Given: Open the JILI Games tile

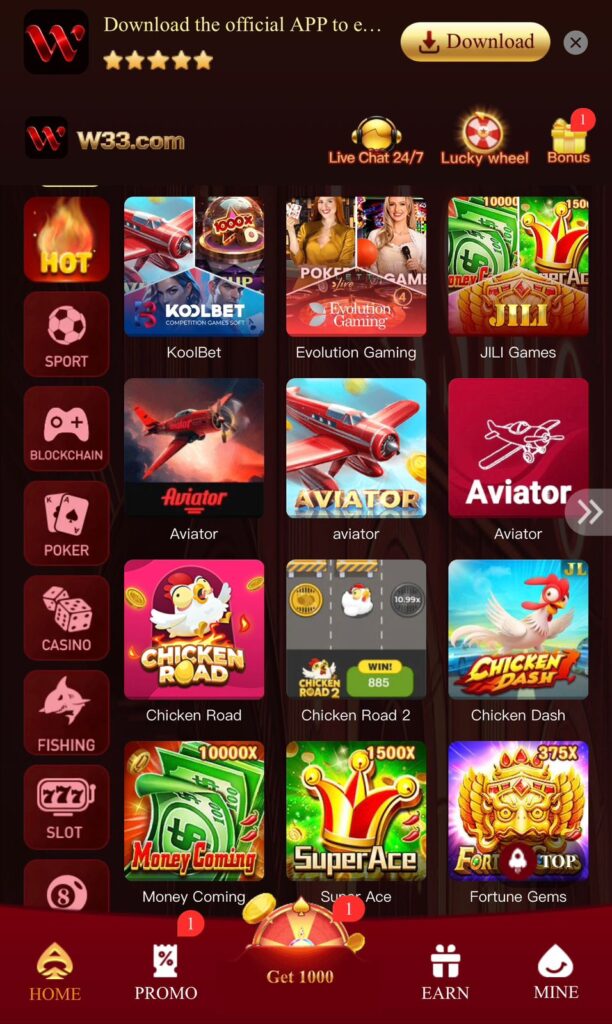Looking at the screenshot, I should click(x=518, y=267).
